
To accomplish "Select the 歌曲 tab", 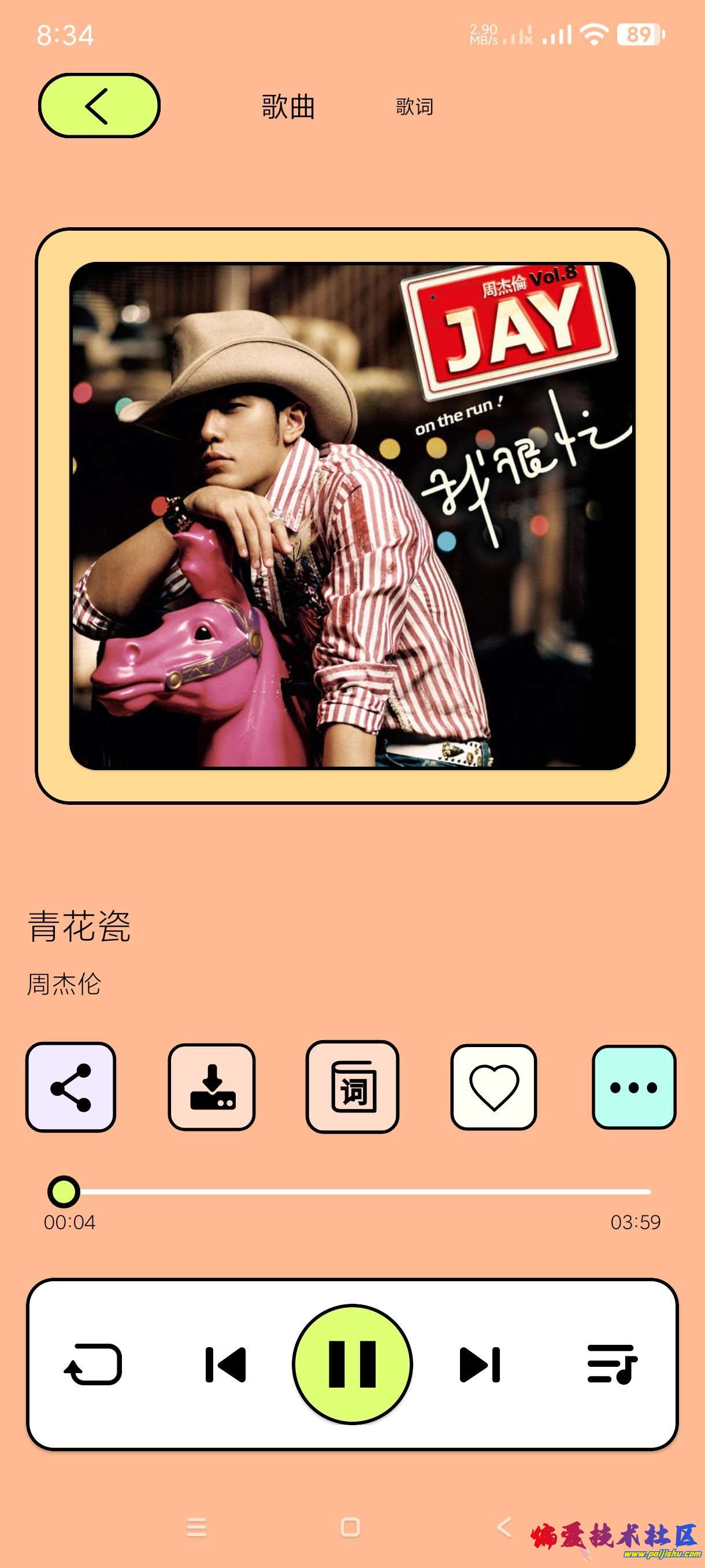I will click(288, 106).
